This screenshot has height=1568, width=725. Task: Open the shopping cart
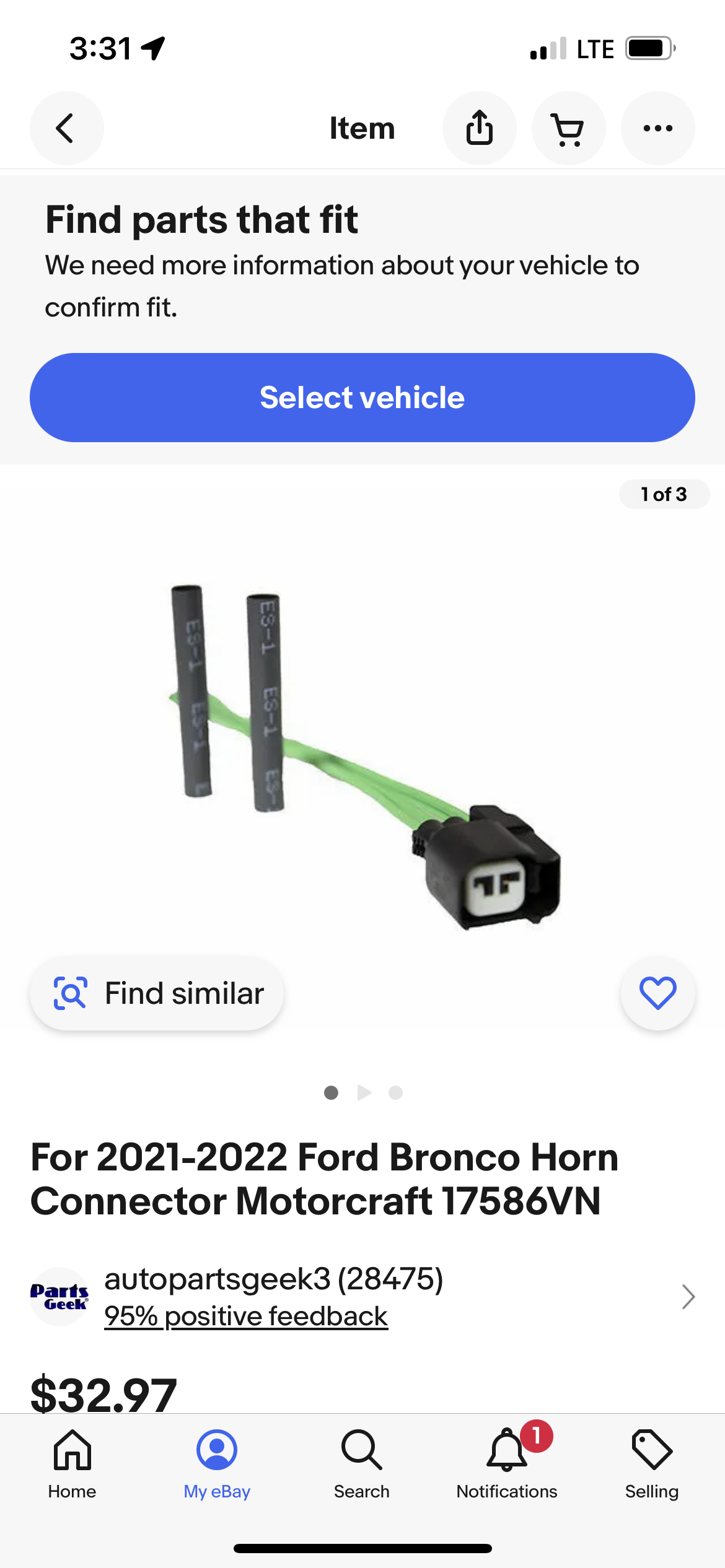click(568, 128)
